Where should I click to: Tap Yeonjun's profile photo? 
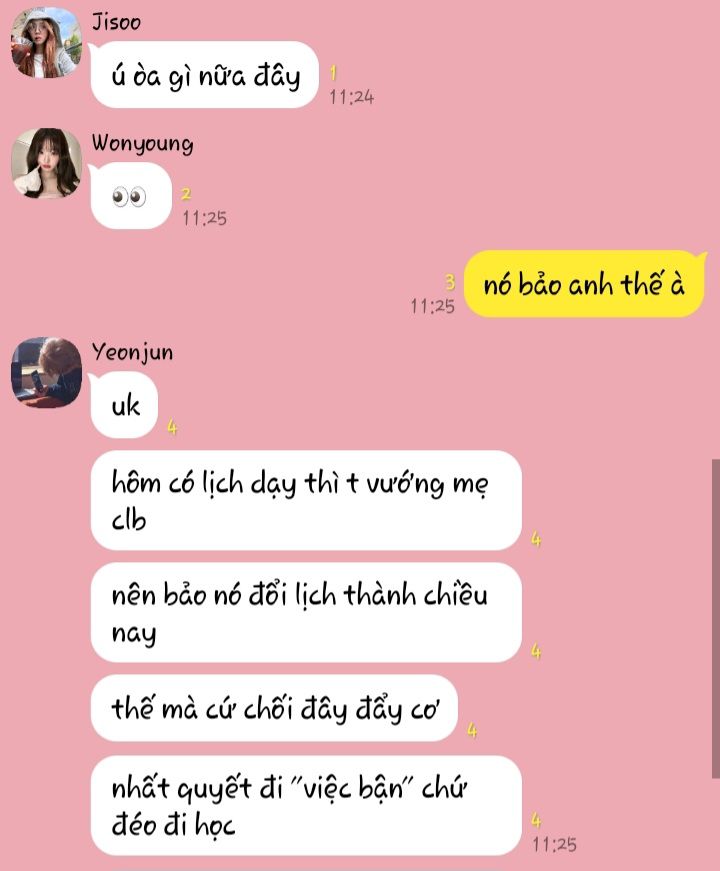tap(46, 372)
